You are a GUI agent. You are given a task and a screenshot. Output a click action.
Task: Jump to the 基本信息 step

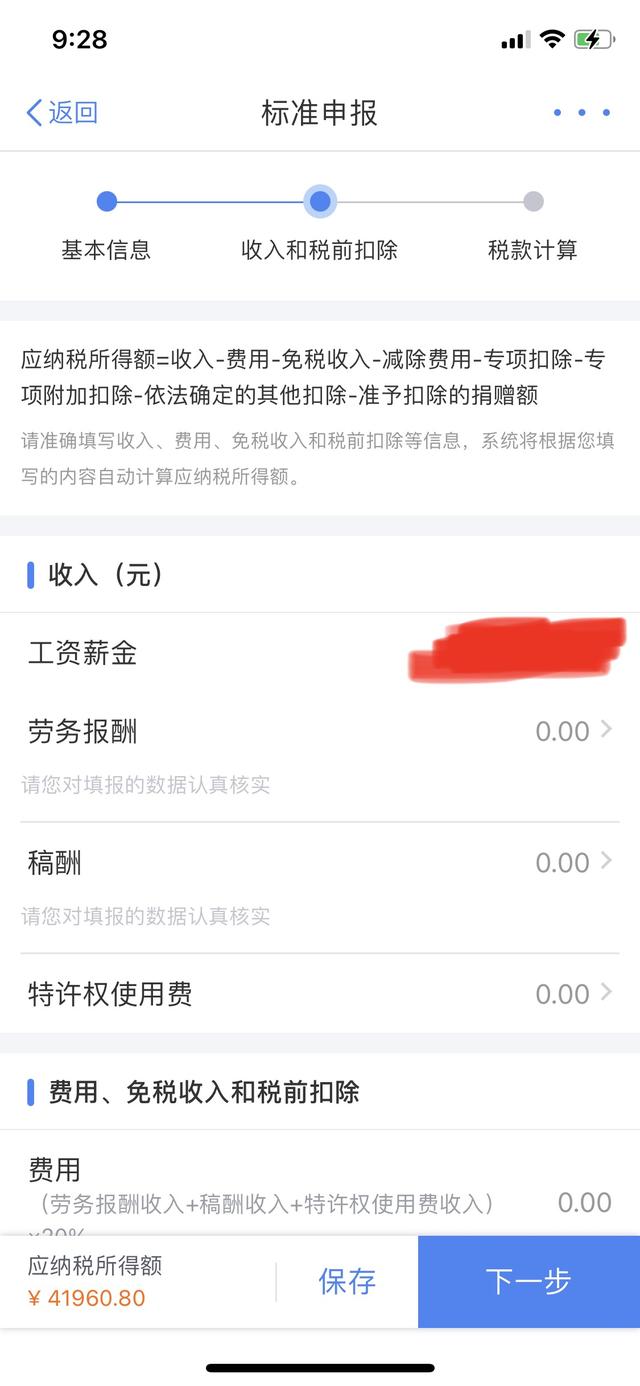[x=106, y=226]
